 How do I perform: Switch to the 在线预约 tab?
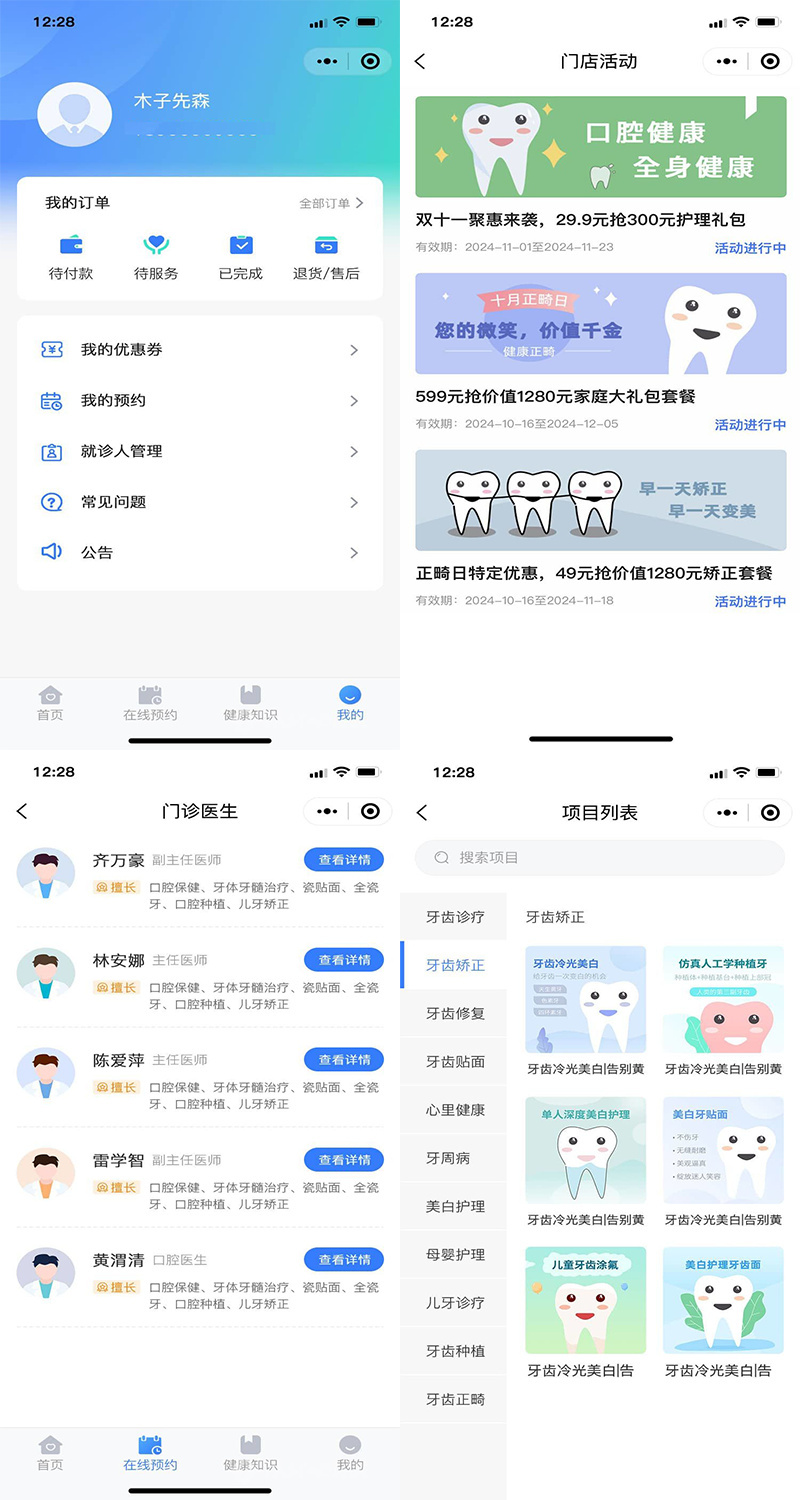click(x=149, y=1455)
